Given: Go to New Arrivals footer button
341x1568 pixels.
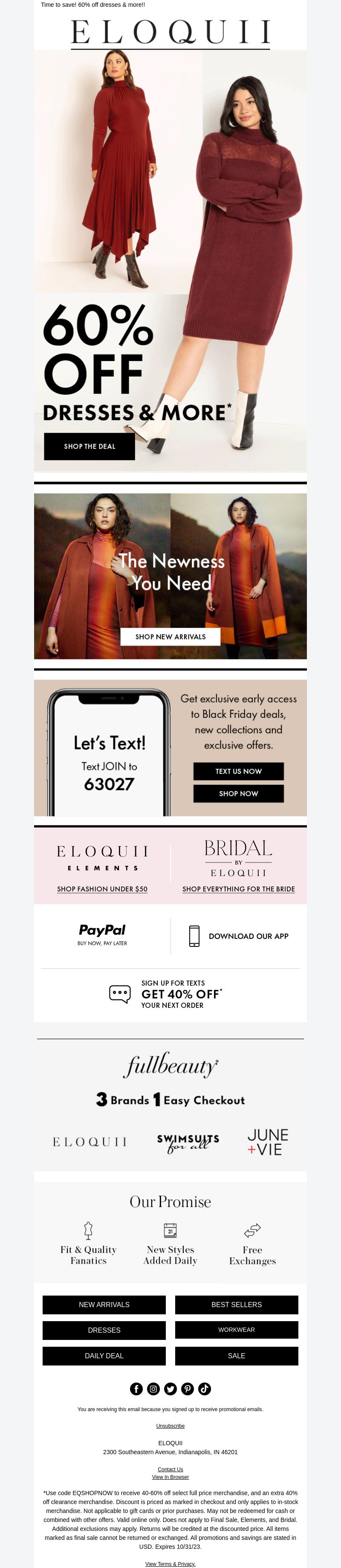Looking at the screenshot, I should [x=104, y=1305].
